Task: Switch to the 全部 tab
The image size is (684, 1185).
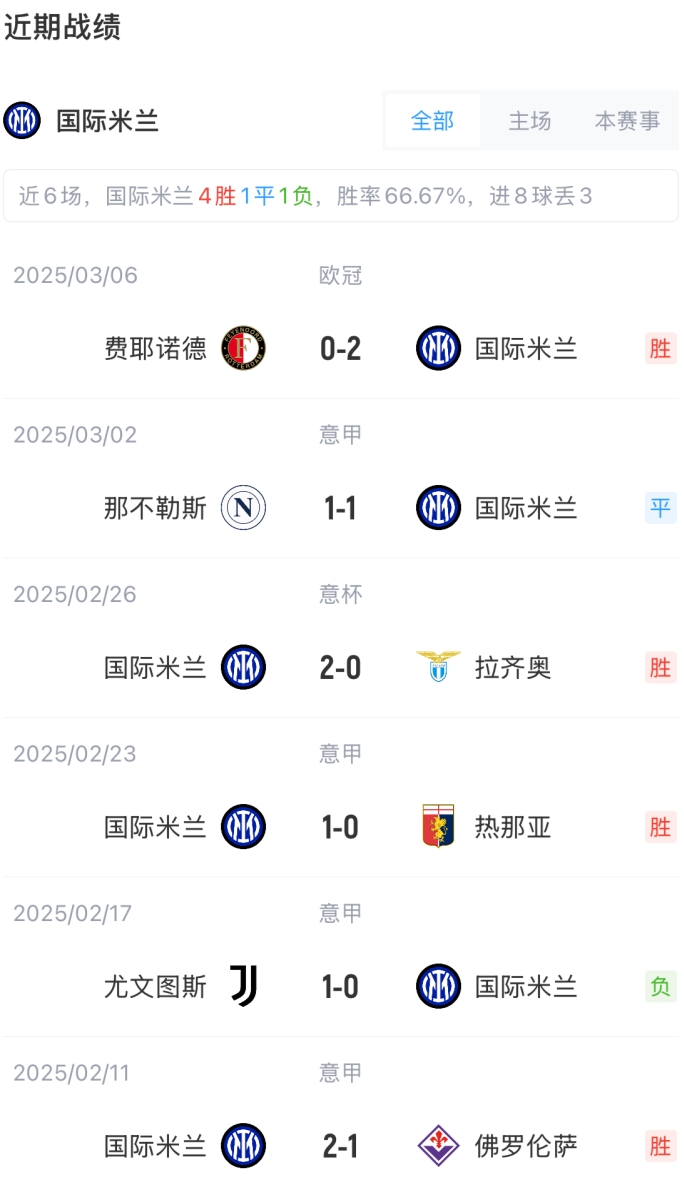Action: [x=432, y=121]
